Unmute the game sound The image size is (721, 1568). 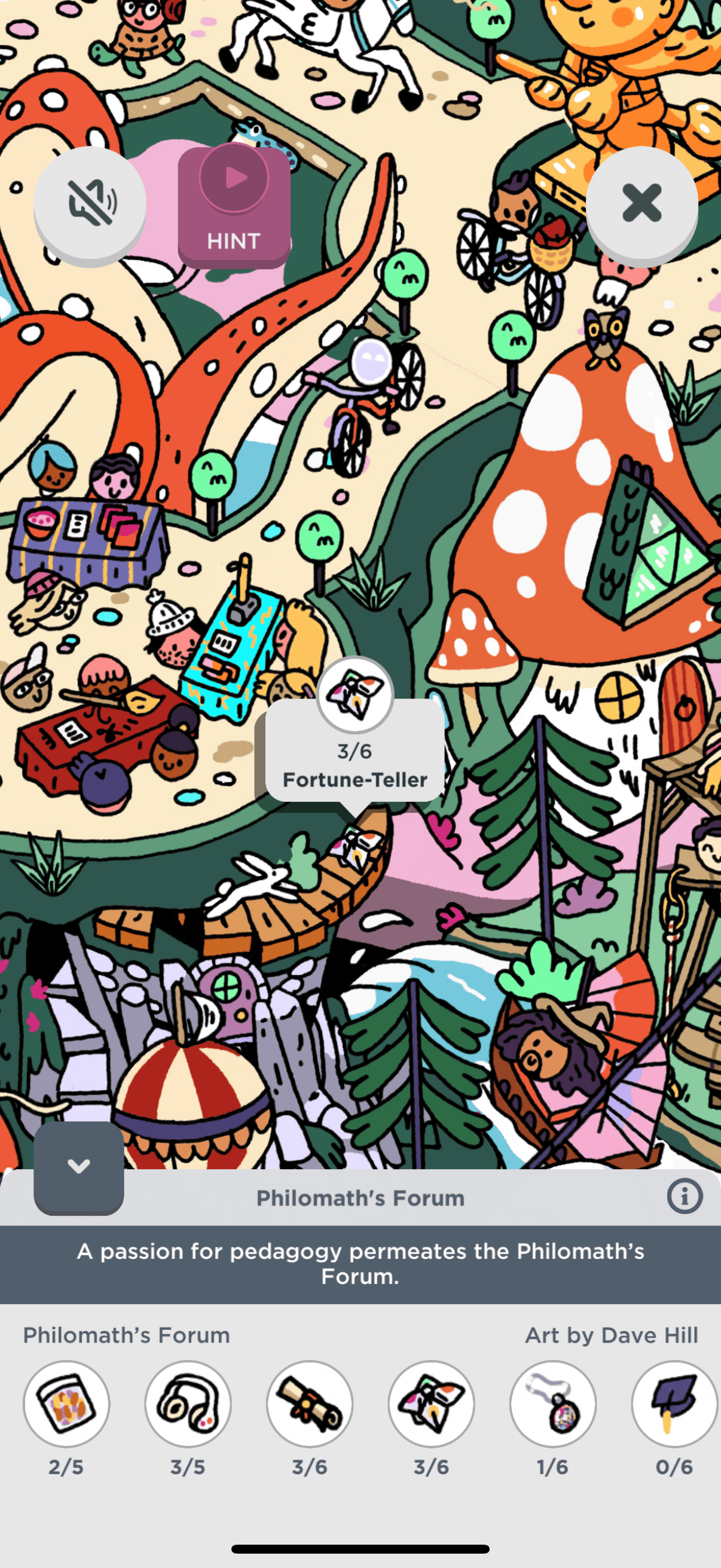pos(90,203)
